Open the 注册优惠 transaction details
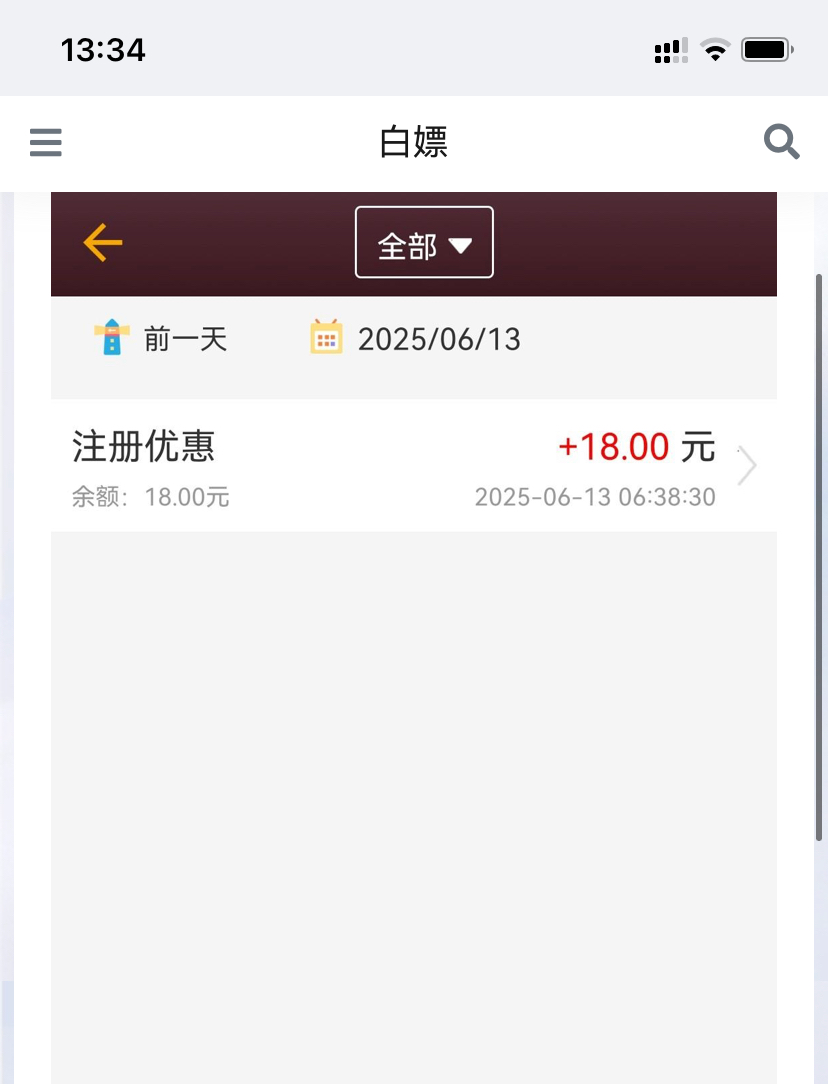Viewport: 828px width, 1084px height. pos(413,466)
